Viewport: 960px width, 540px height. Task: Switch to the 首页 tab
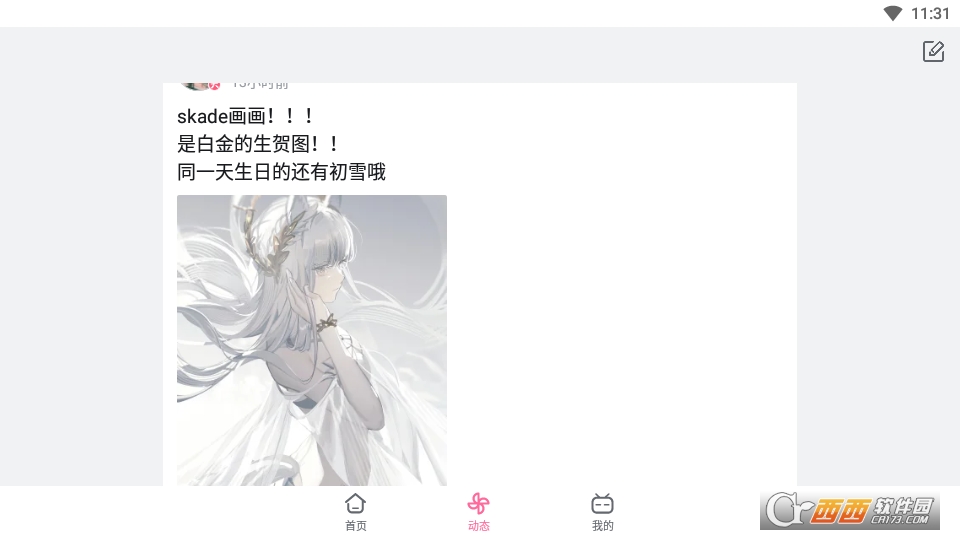[355, 512]
